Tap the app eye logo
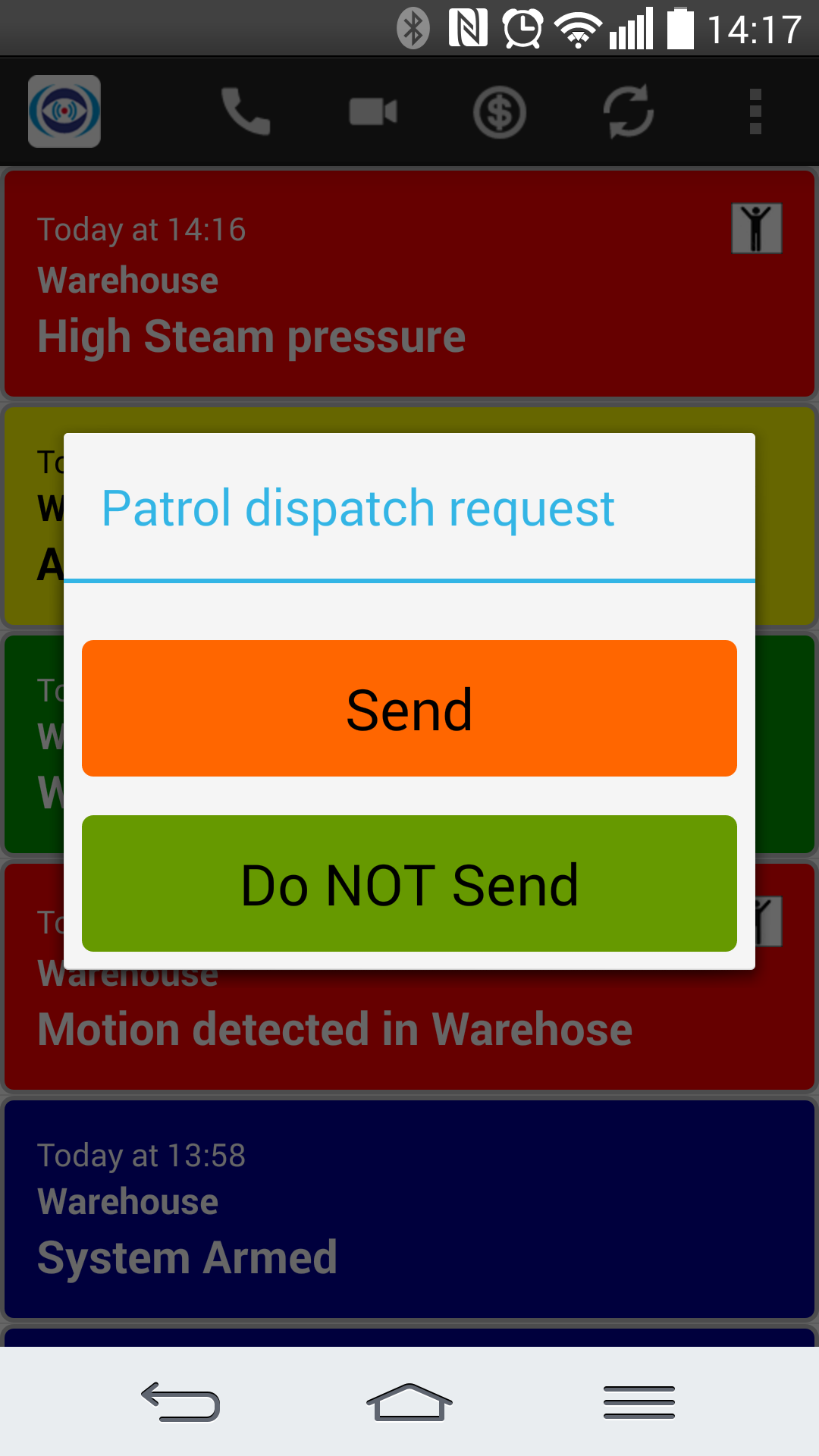The image size is (819, 1456). [64, 111]
